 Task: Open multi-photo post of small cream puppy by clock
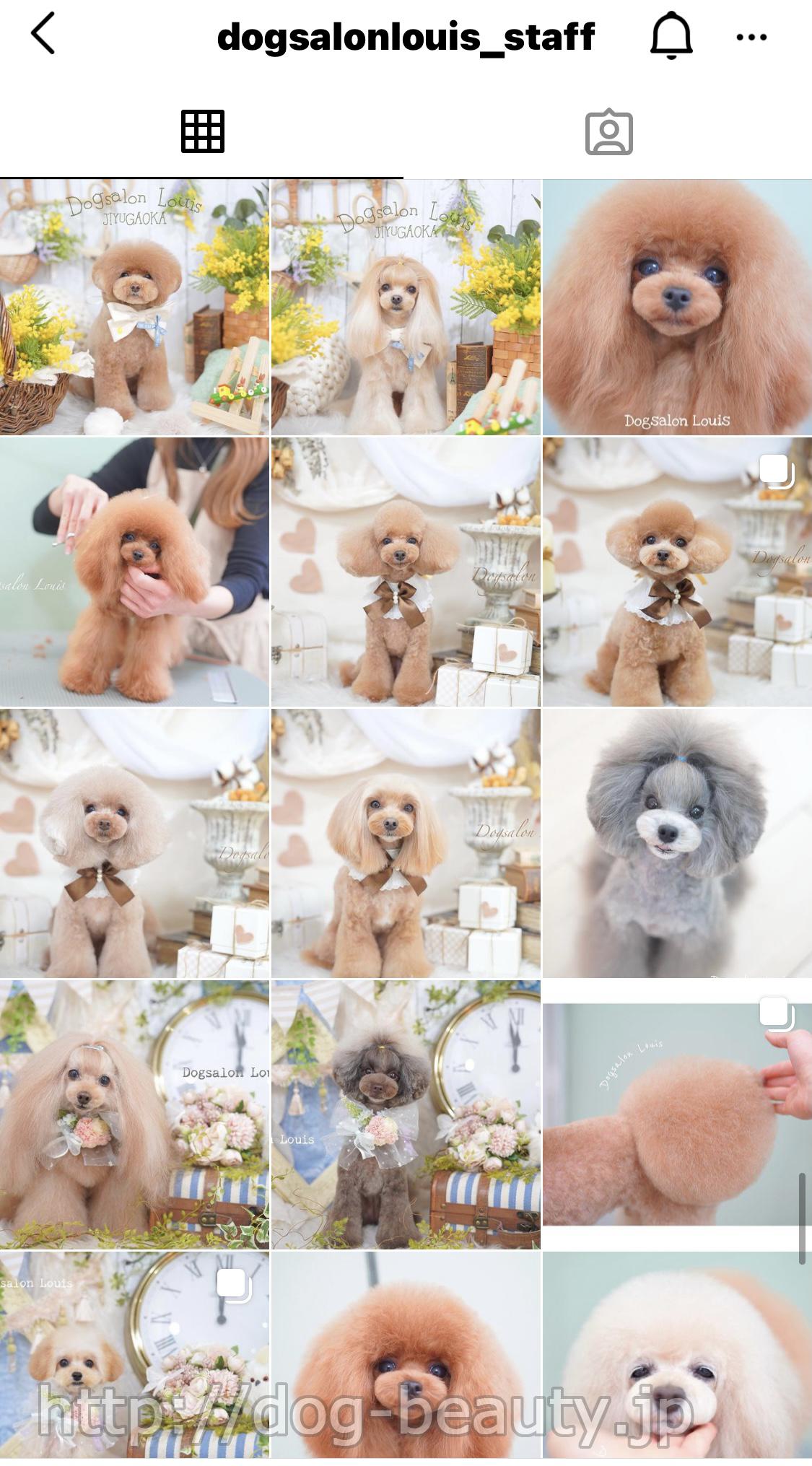click(134, 1357)
